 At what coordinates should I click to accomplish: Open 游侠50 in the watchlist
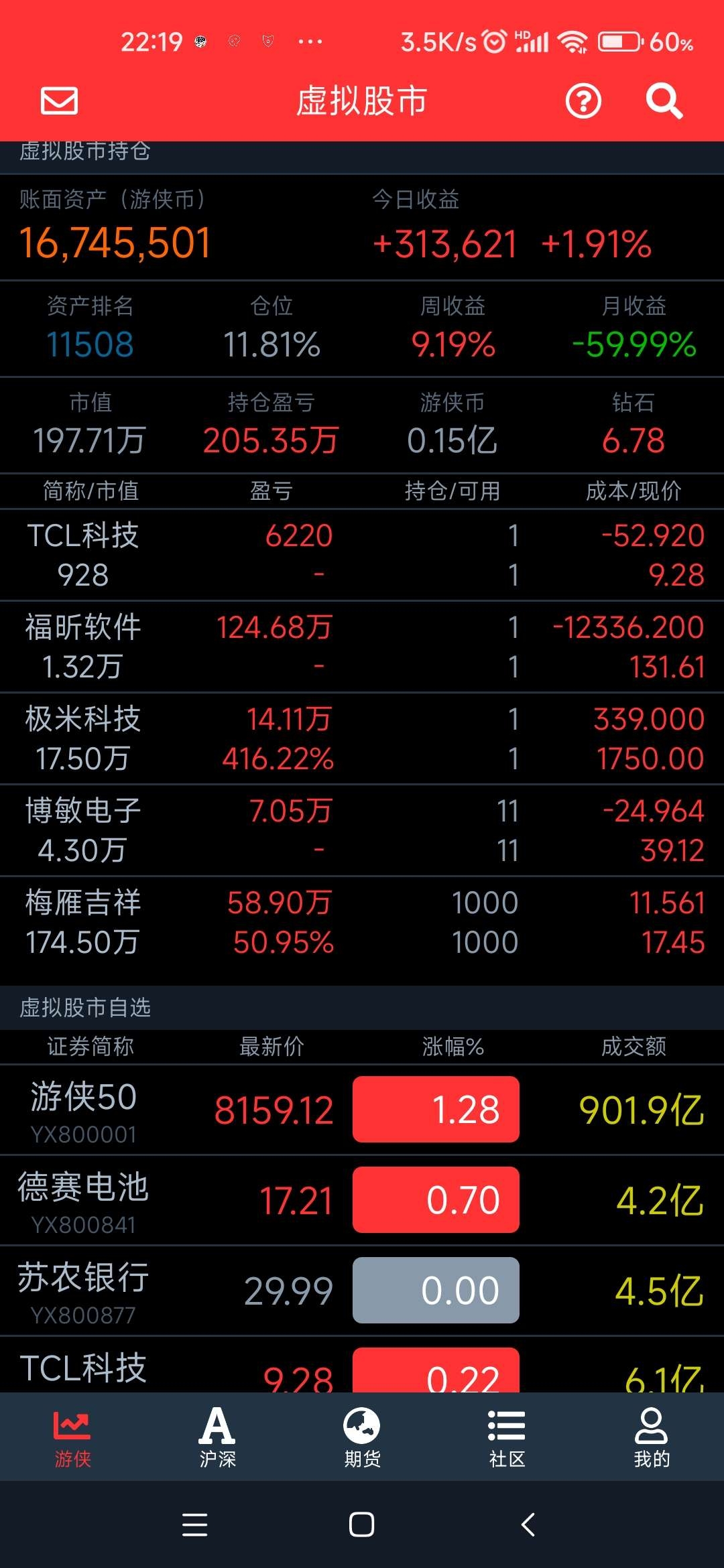[x=362, y=1110]
